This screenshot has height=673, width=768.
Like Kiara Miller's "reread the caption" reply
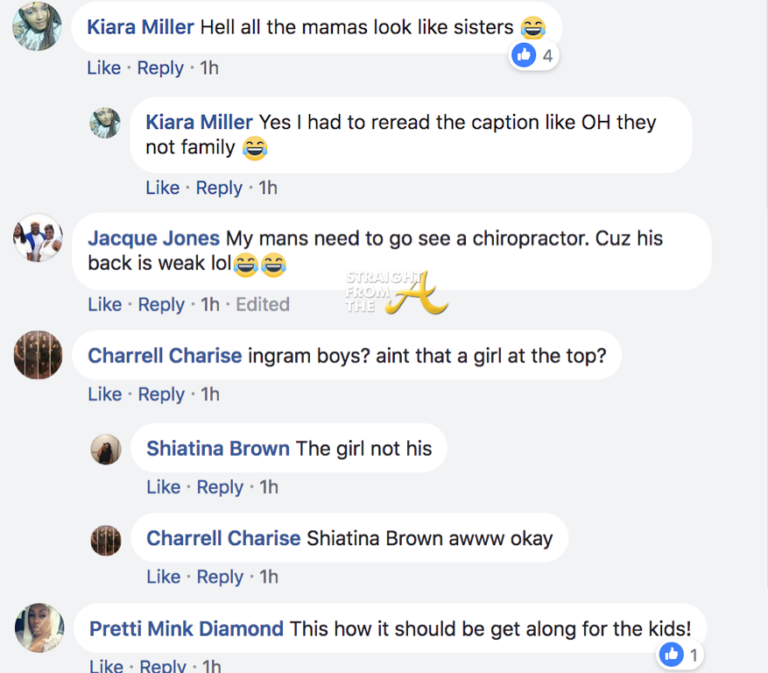(162, 188)
